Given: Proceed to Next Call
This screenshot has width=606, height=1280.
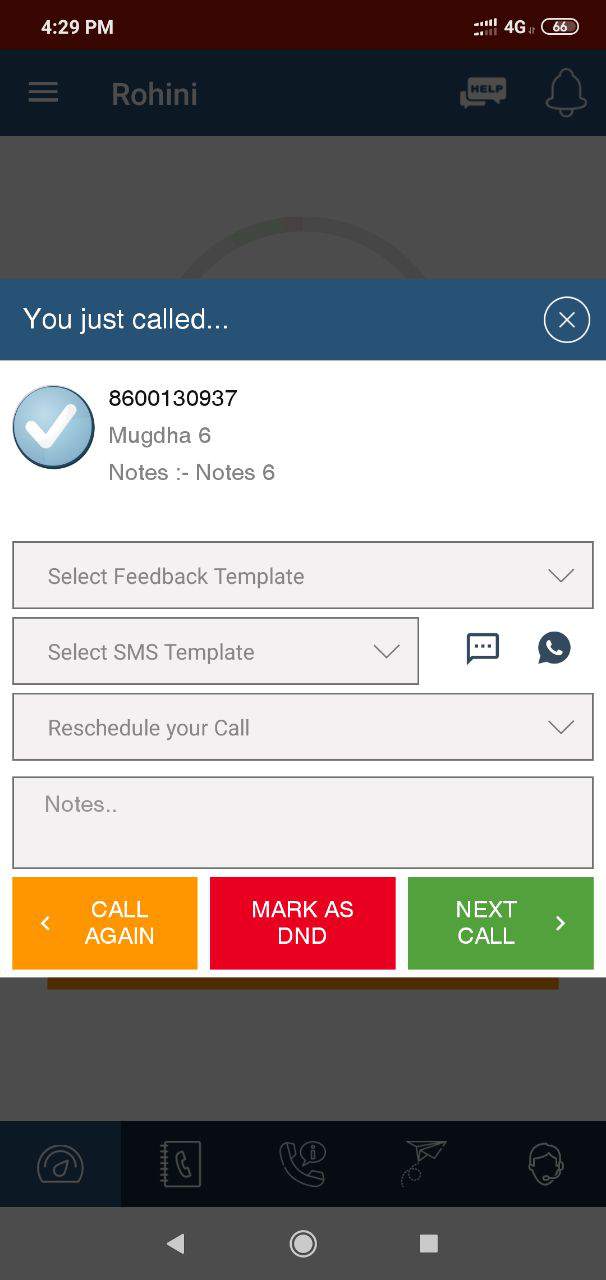Looking at the screenshot, I should (500, 923).
